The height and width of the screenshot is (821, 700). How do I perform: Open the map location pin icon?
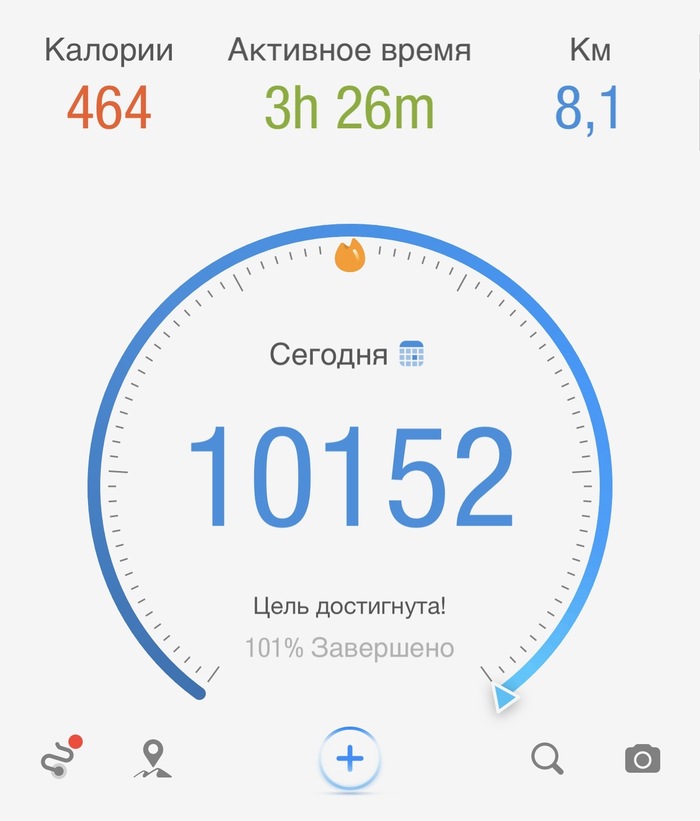pyautogui.click(x=152, y=759)
